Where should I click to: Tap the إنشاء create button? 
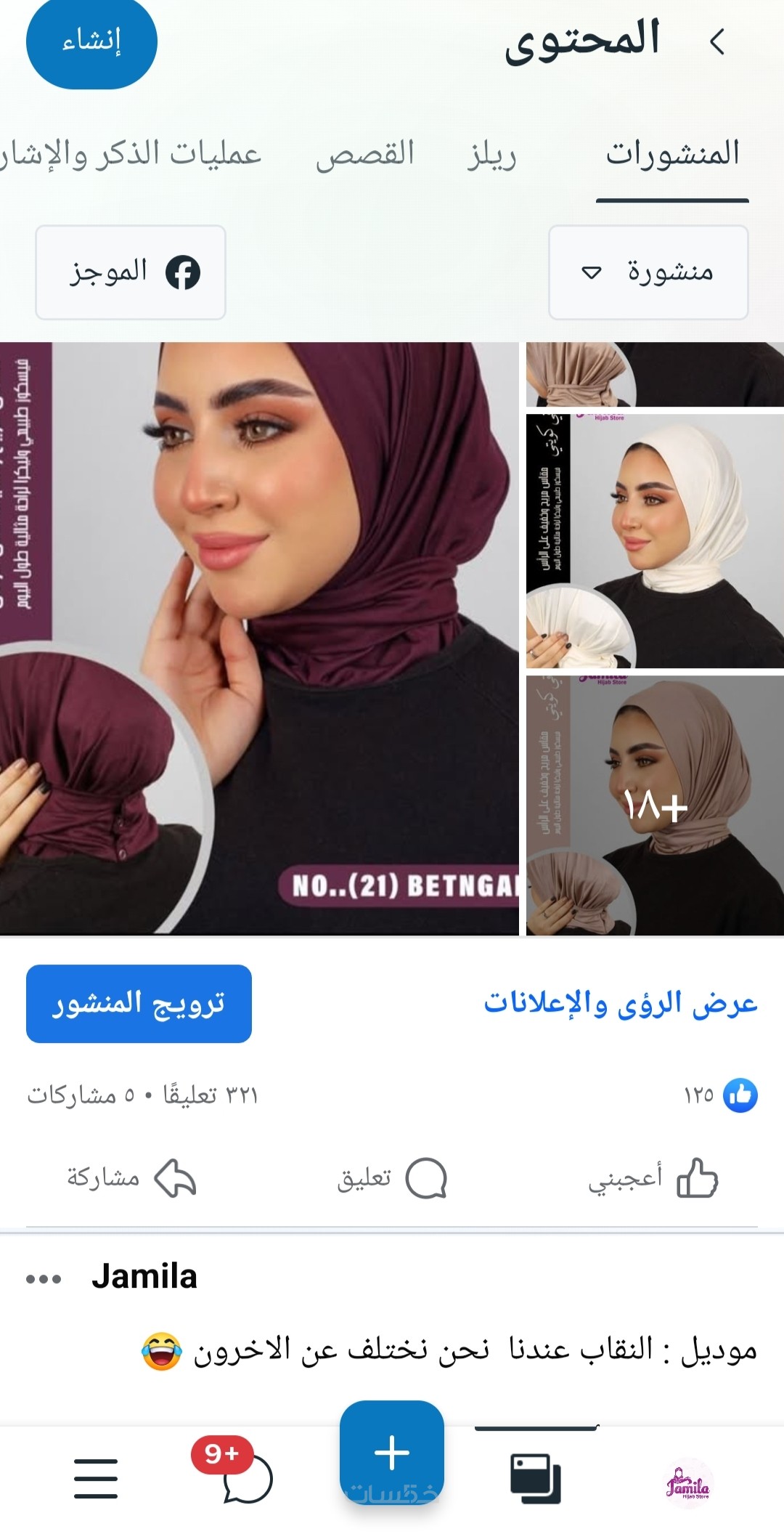(91, 42)
